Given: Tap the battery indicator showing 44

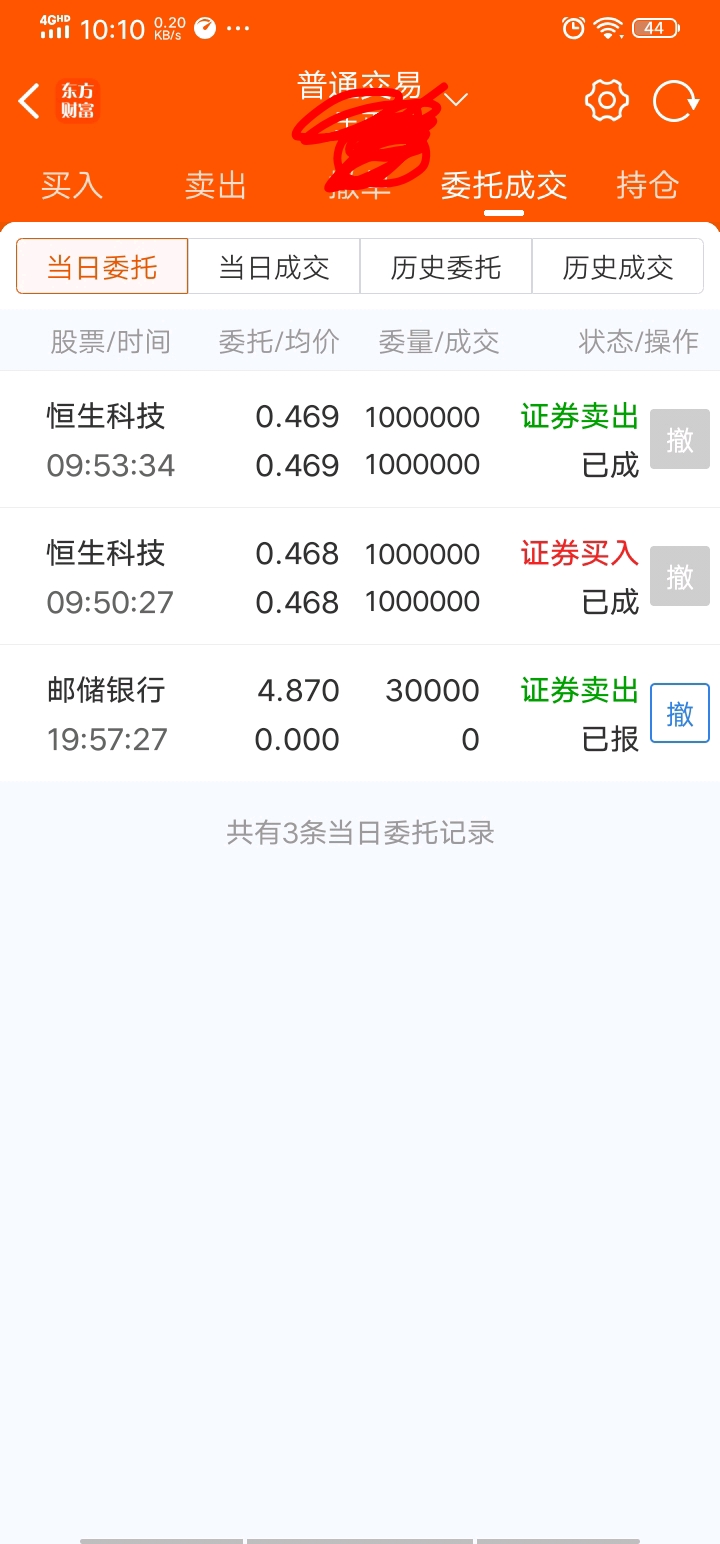Looking at the screenshot, I should tap(654, 28).
